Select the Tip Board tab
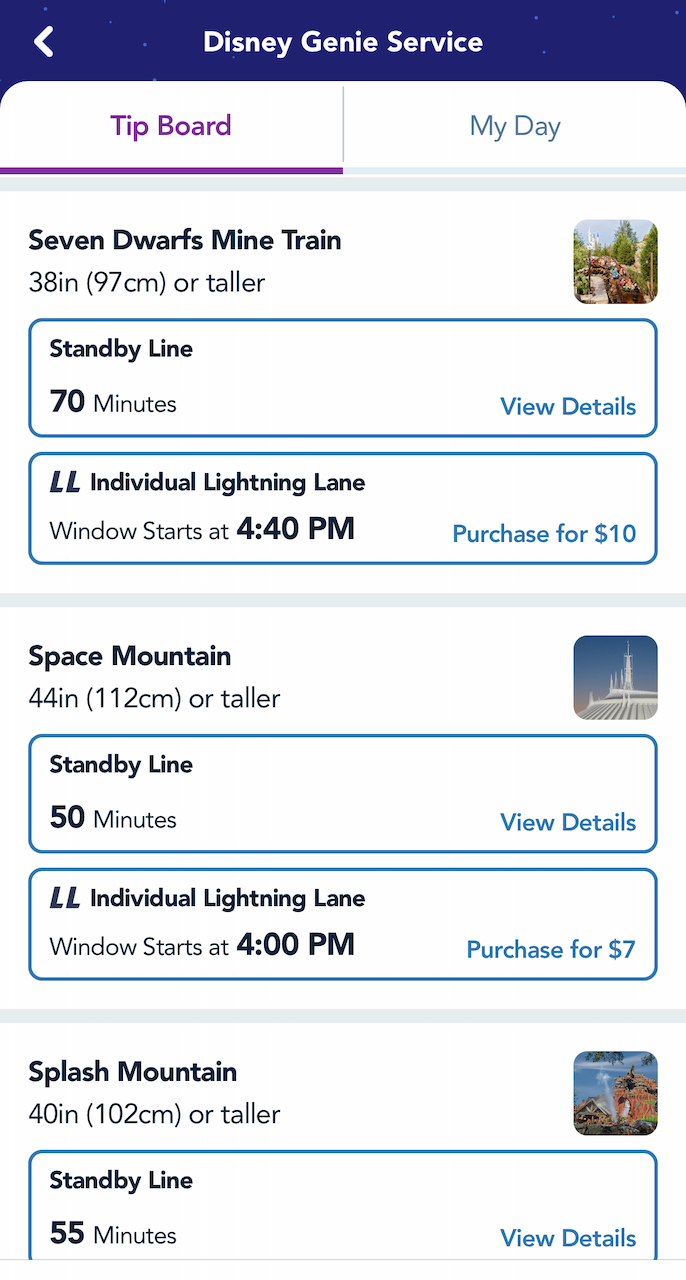Viewport: 686px width, 1280px height. point(171,127)
